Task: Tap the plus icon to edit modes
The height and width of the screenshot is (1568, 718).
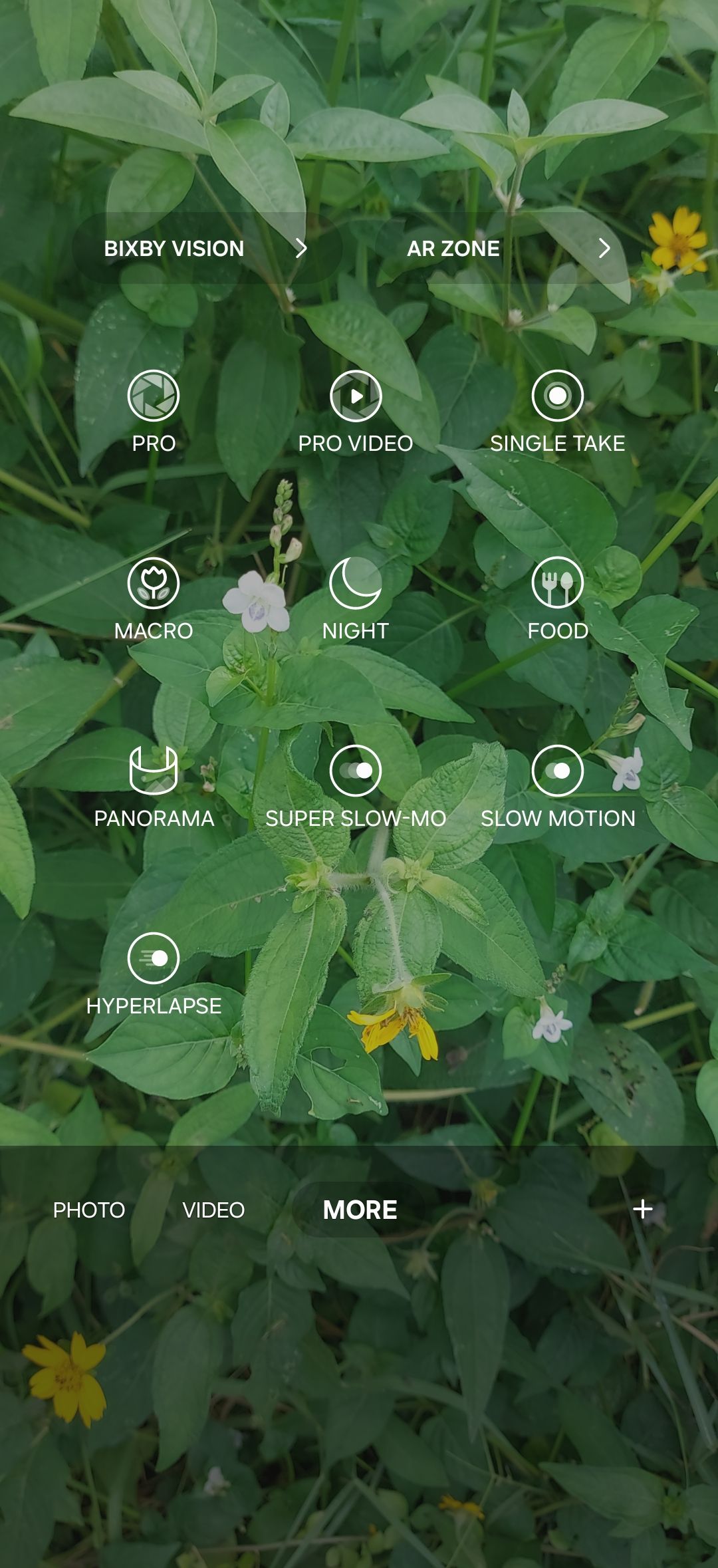Action: tap(642, 1209)
